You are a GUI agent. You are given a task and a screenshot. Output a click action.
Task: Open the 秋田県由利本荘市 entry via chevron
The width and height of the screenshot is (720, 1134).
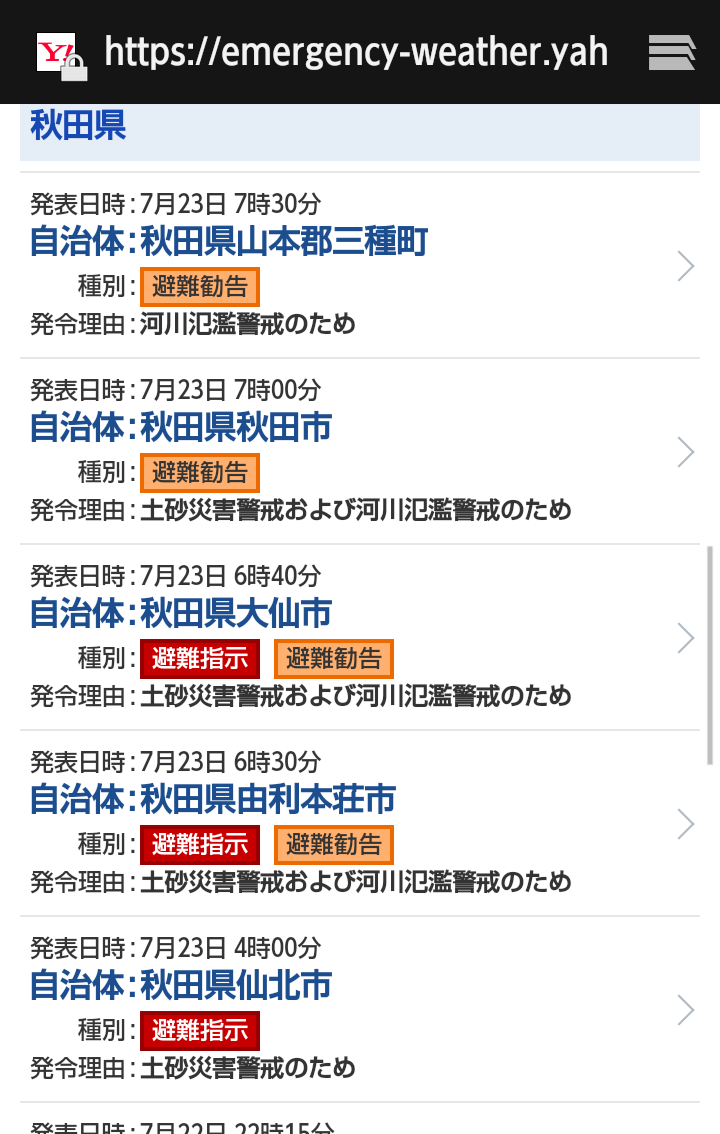click(x=685, y=824)
